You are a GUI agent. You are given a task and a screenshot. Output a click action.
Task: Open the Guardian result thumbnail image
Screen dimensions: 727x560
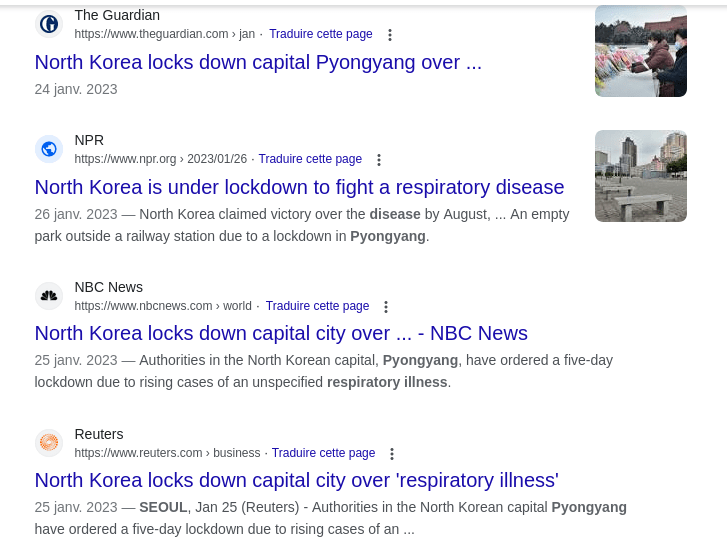(x=640, y=51)
